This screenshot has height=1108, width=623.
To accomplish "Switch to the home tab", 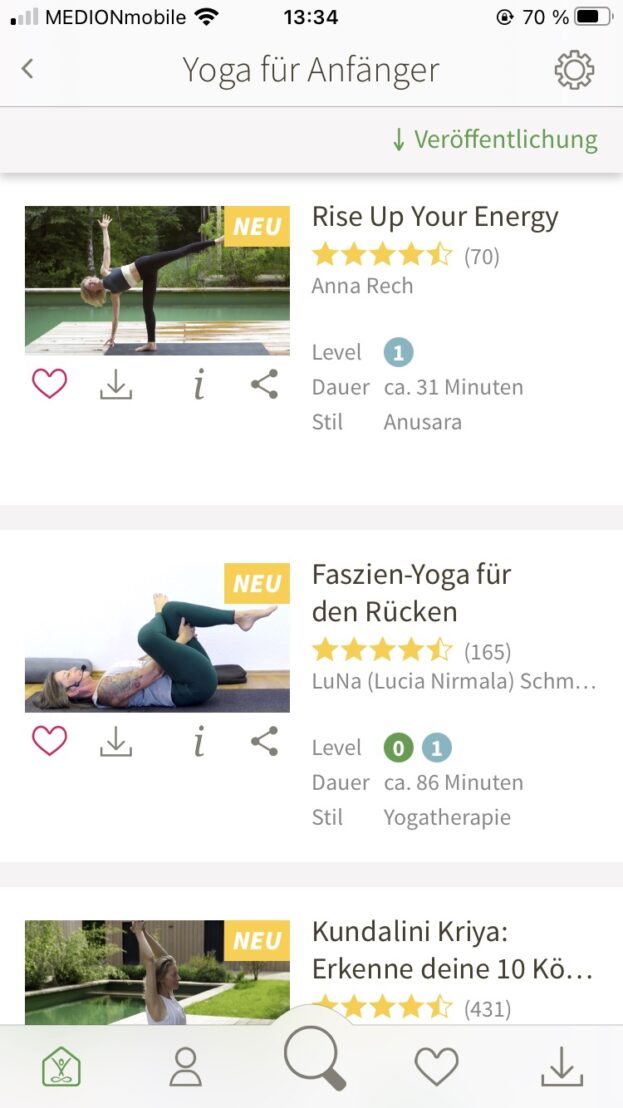I will click(x=61, y=1067).
